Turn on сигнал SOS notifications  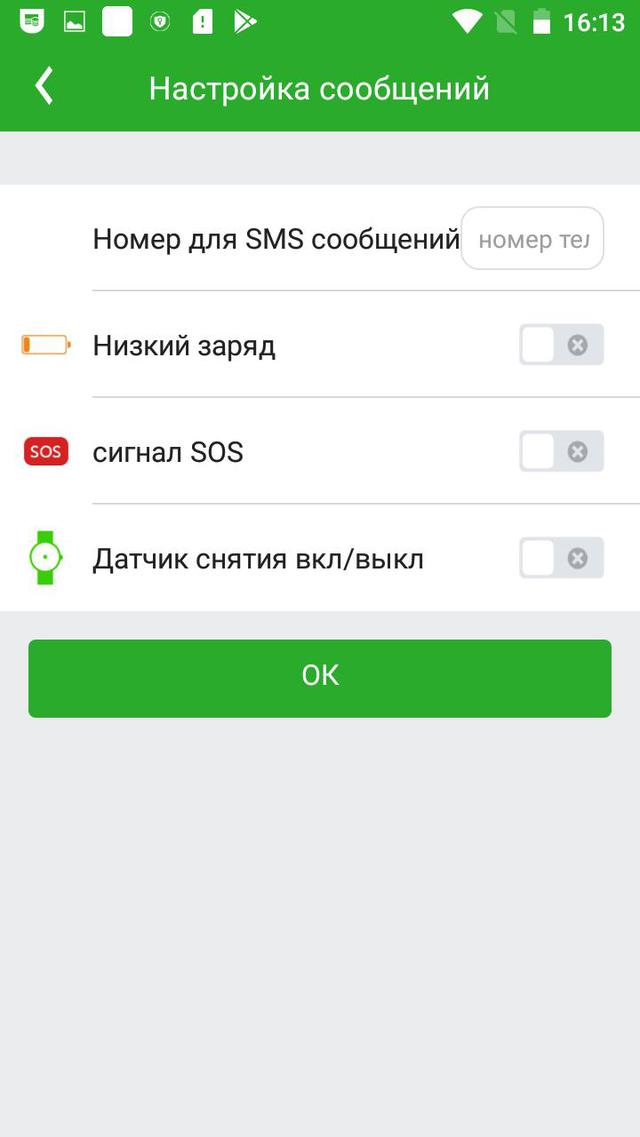click(561, 452)
